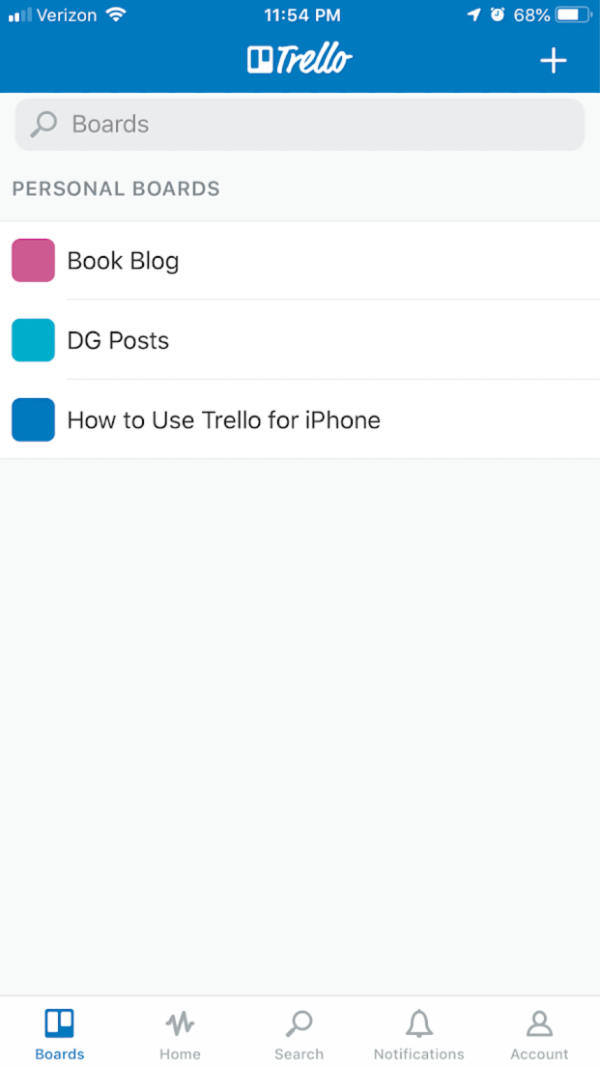The image size is (600, 1067).
Task: Go to the Search tab
Action: (x=299, y=1035)
